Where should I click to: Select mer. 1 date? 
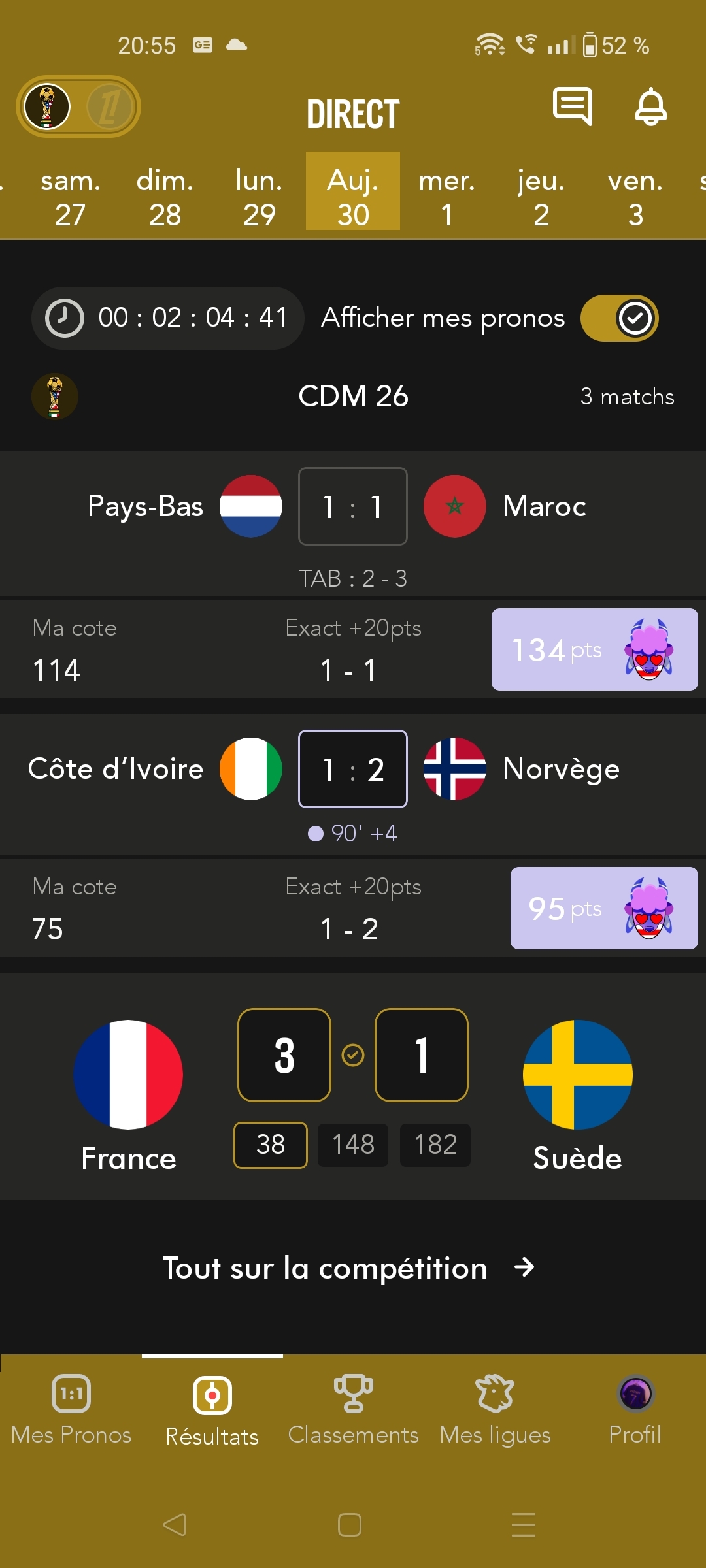[447, 197]
